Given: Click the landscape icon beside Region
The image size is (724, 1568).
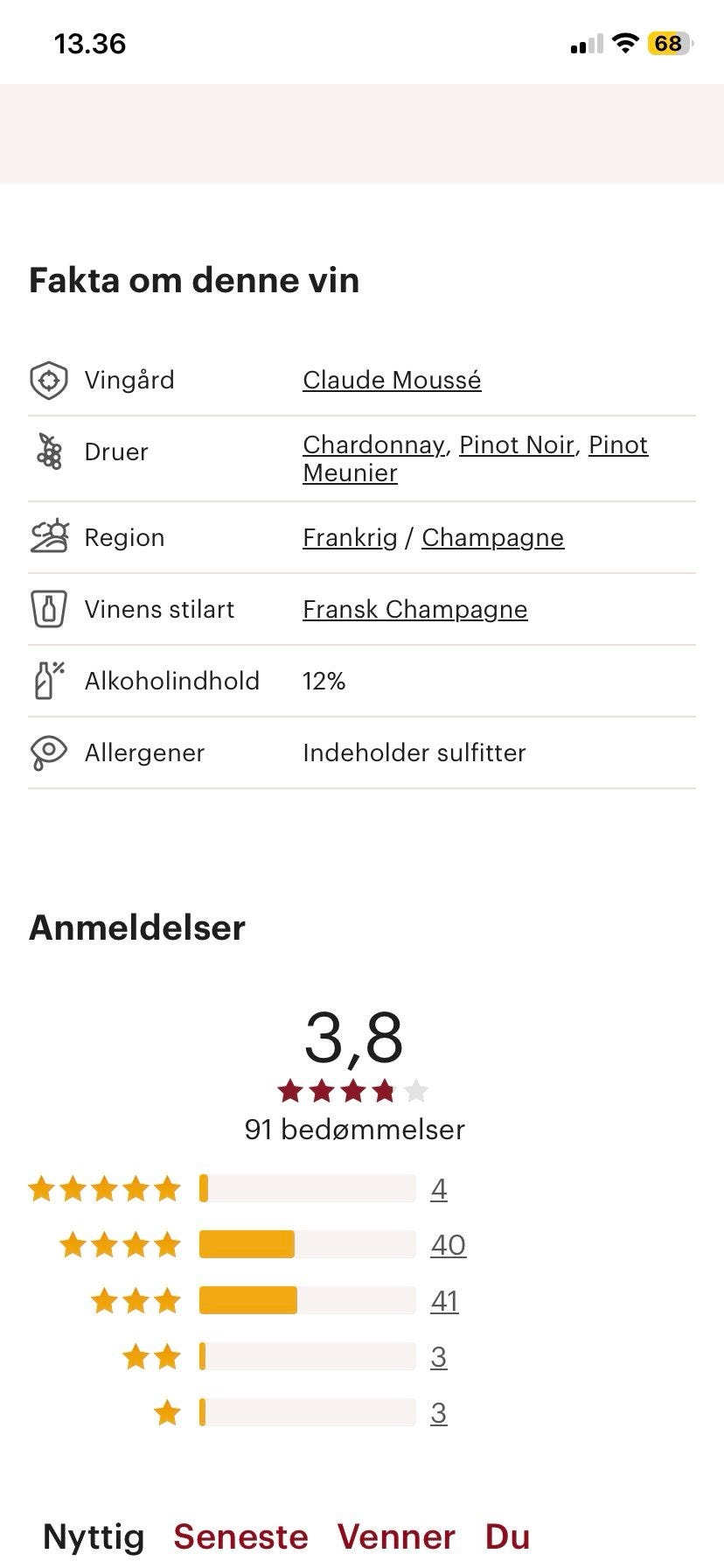Looking at the screenshot, I should [x=49, y=537].
